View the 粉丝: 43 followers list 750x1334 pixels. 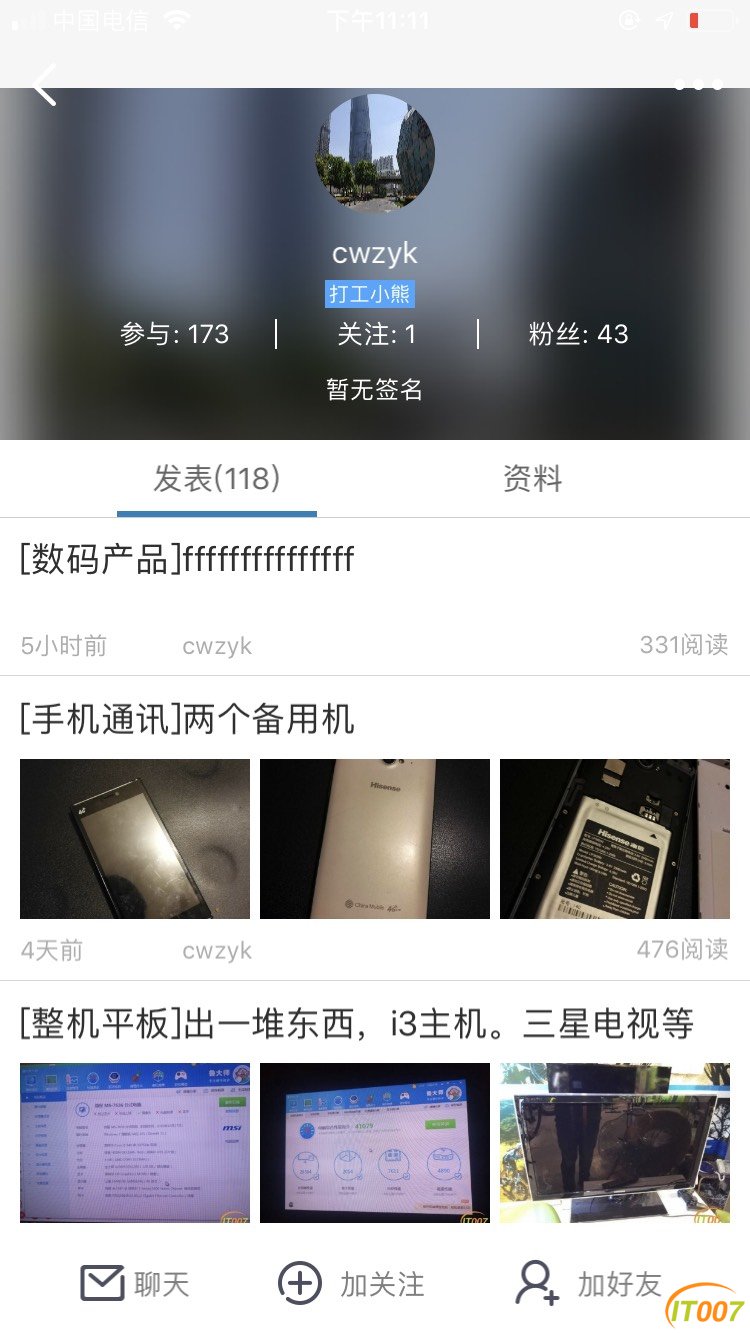578,334
